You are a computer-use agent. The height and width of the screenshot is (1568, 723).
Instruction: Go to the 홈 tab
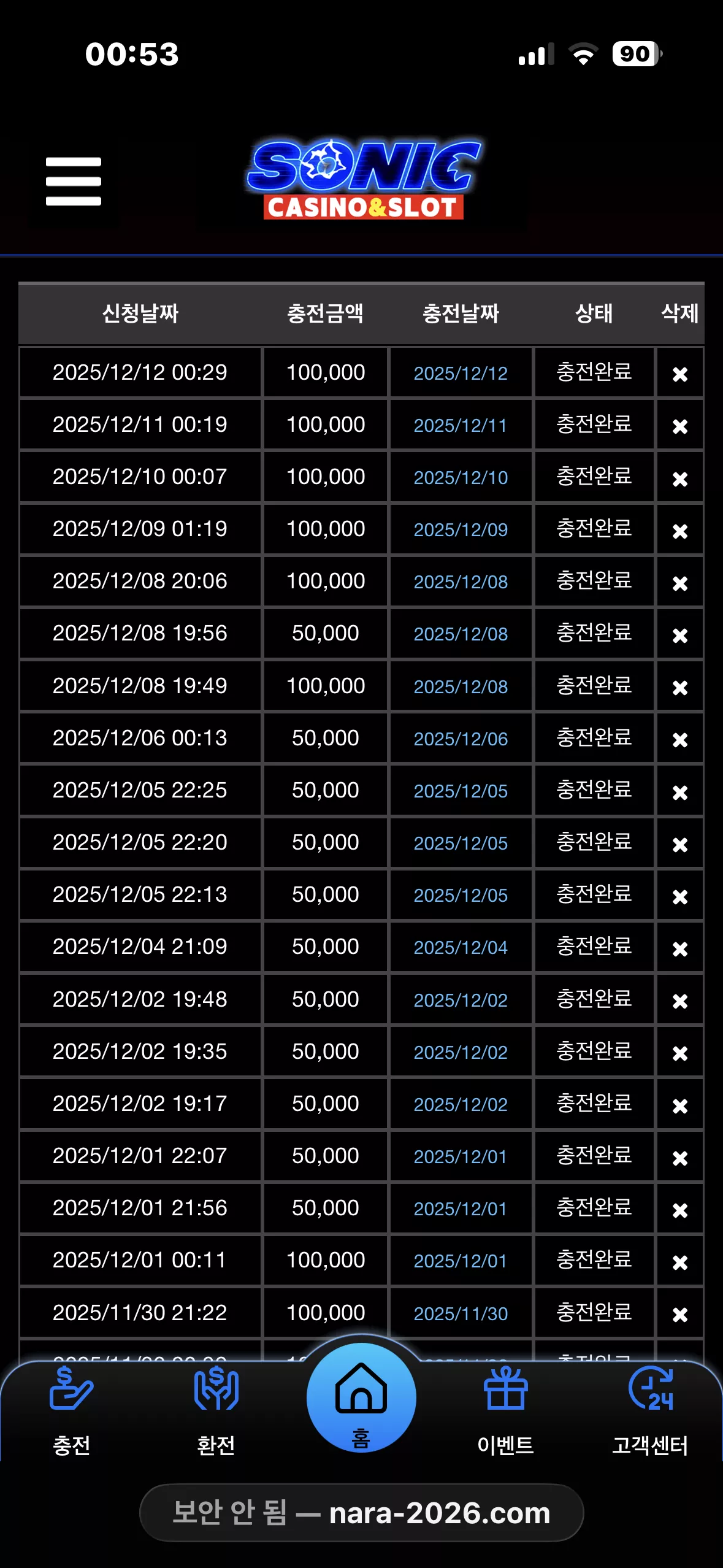pyautogui.click(x=361, y=1398)
